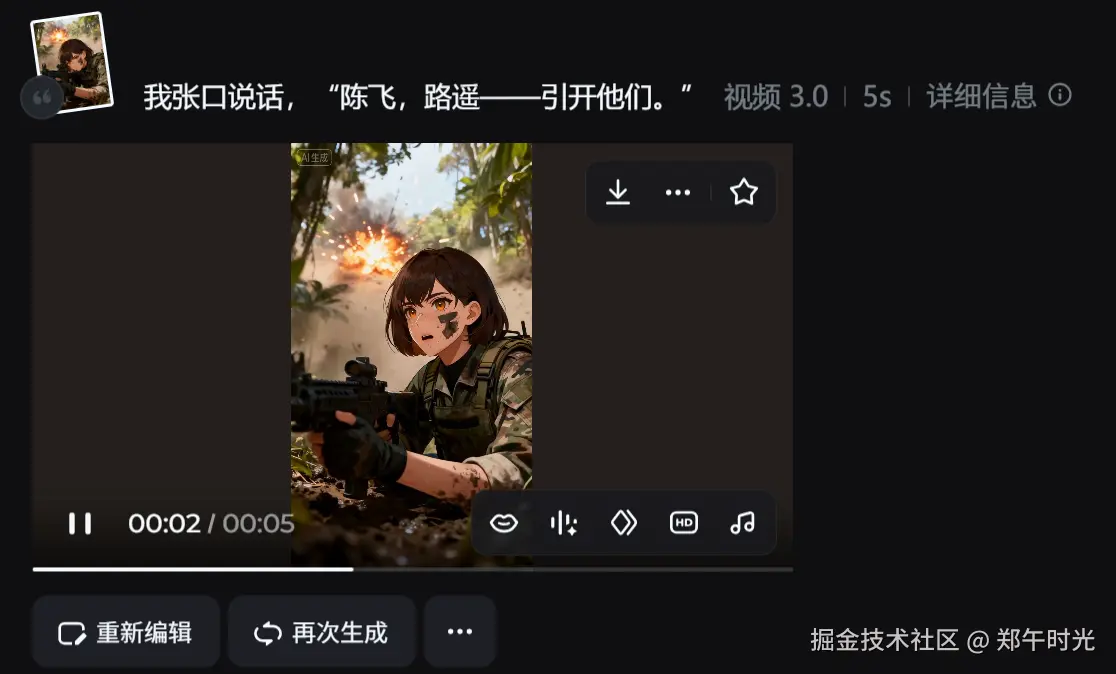Open 详细信息 details info

997,96
